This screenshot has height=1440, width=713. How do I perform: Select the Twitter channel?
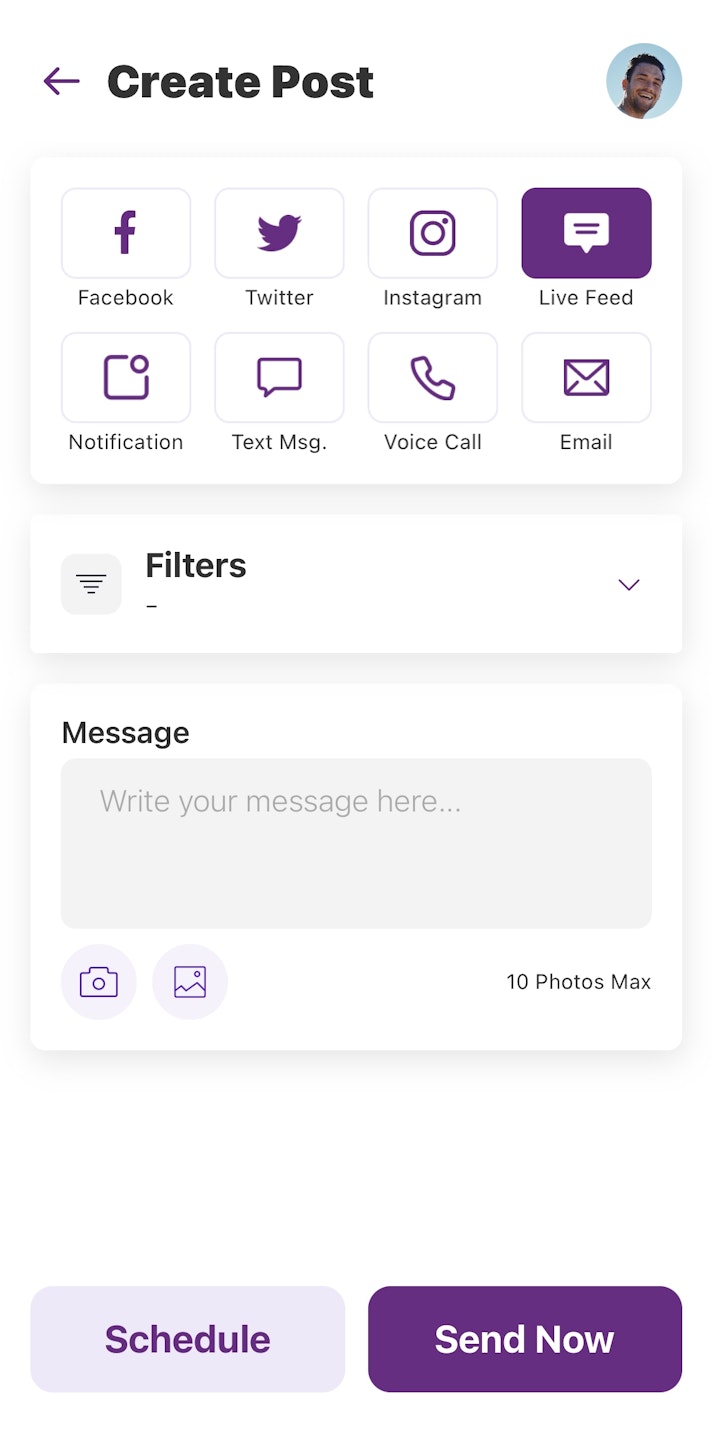pyautogui.click(x=279, y=233)
